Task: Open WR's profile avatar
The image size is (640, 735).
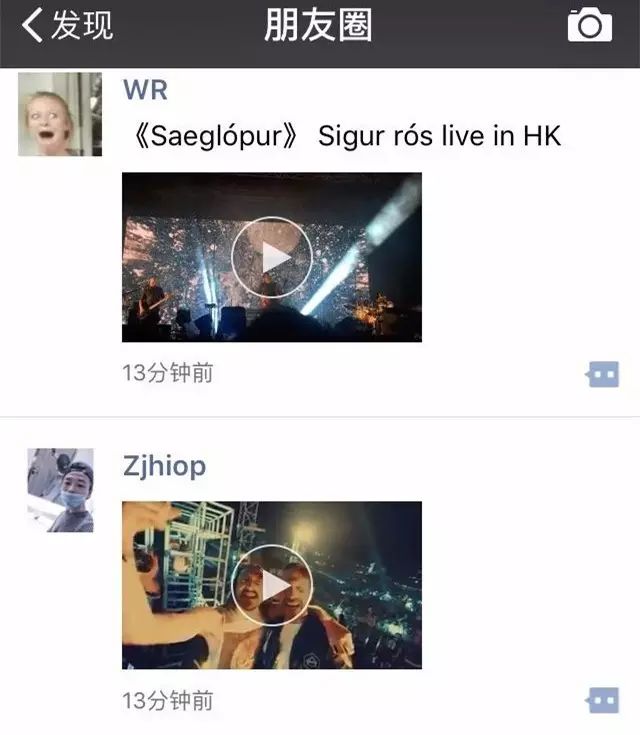Action: pyautogui.click(x=59, y=114)
